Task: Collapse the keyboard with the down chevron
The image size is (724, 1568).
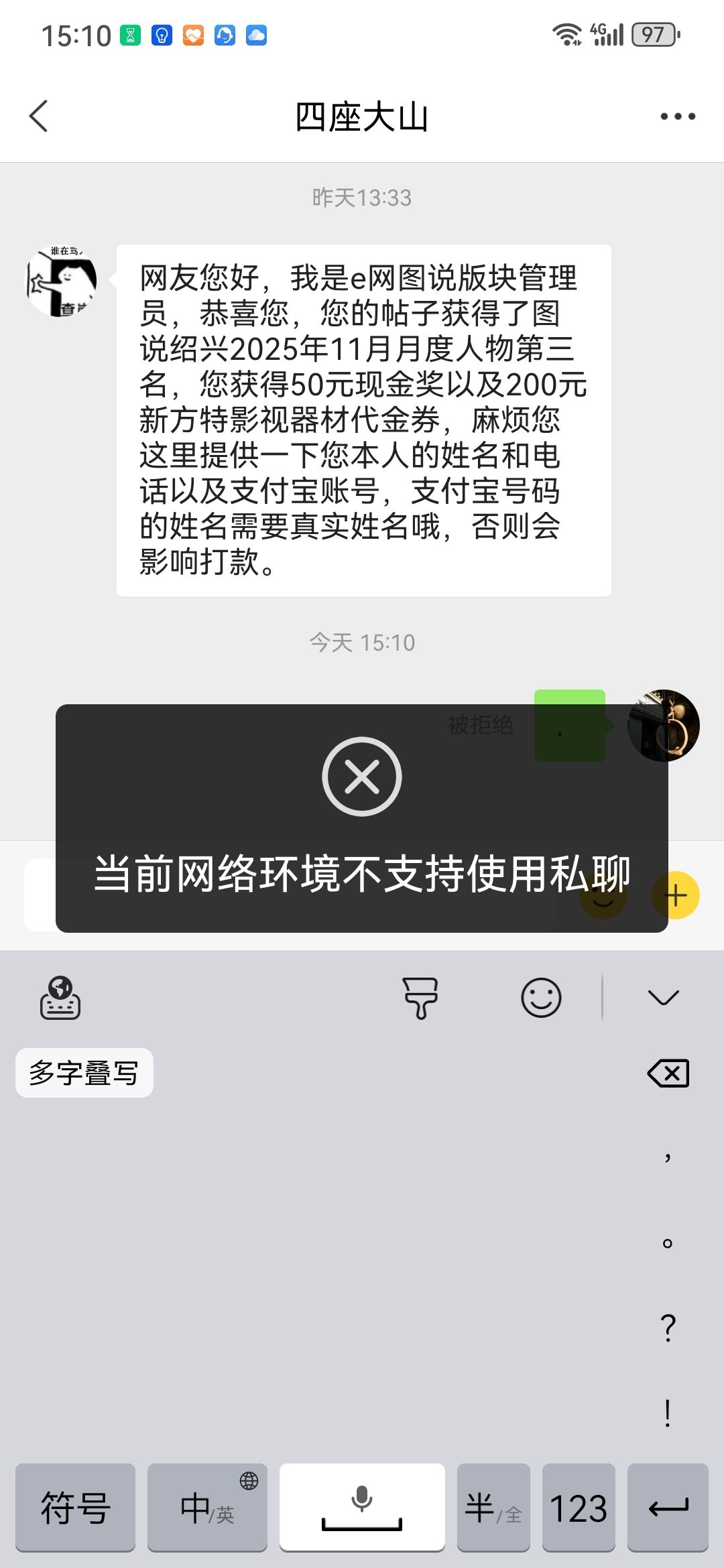Action: pyautogui.click(x=663, y=998)
